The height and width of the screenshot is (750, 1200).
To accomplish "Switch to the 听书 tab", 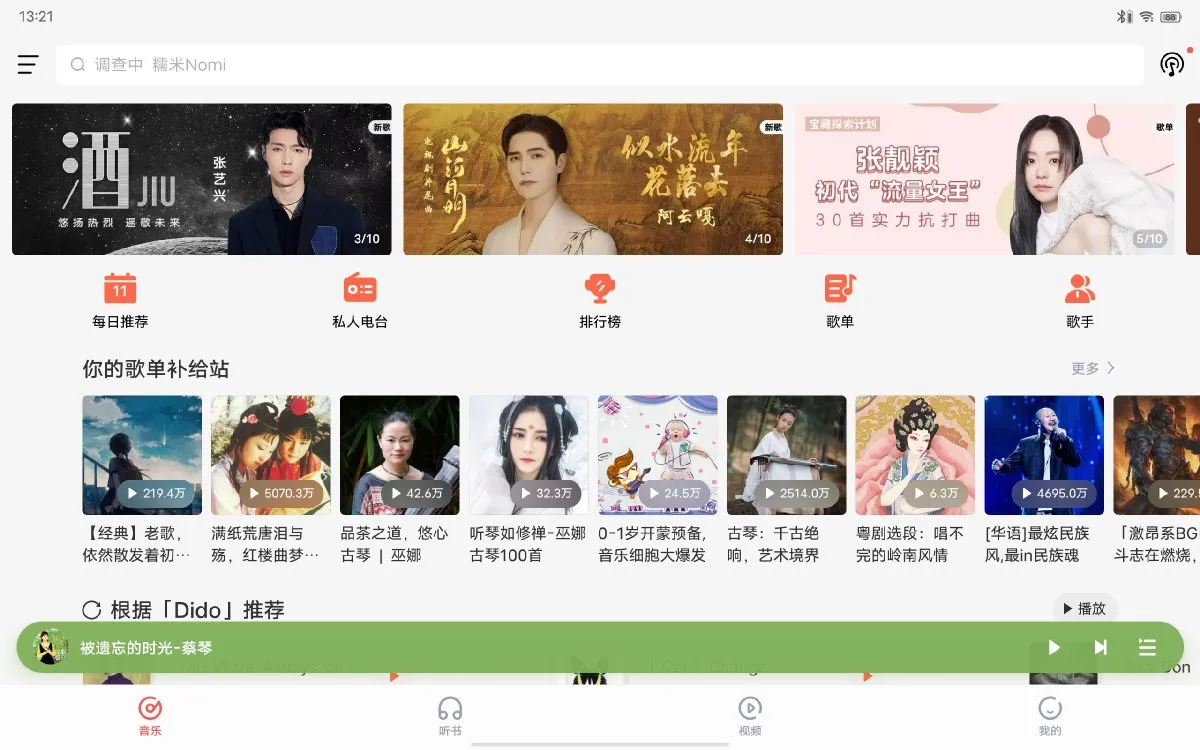I will tap(450, 716).
